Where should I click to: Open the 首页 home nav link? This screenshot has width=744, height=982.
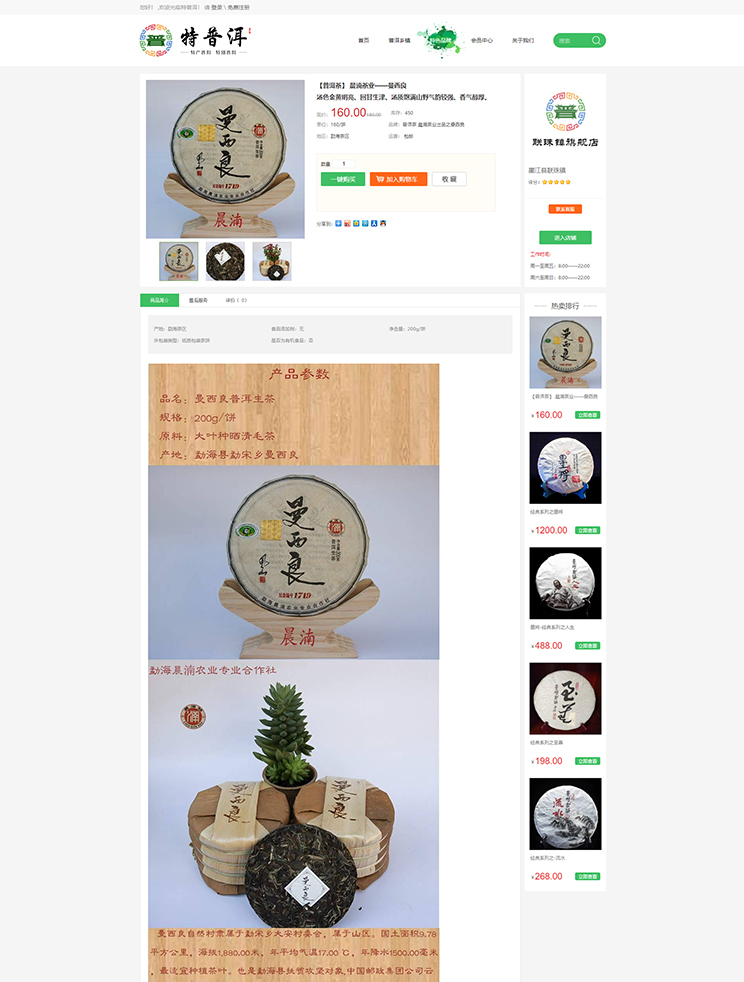click(363, 41)
